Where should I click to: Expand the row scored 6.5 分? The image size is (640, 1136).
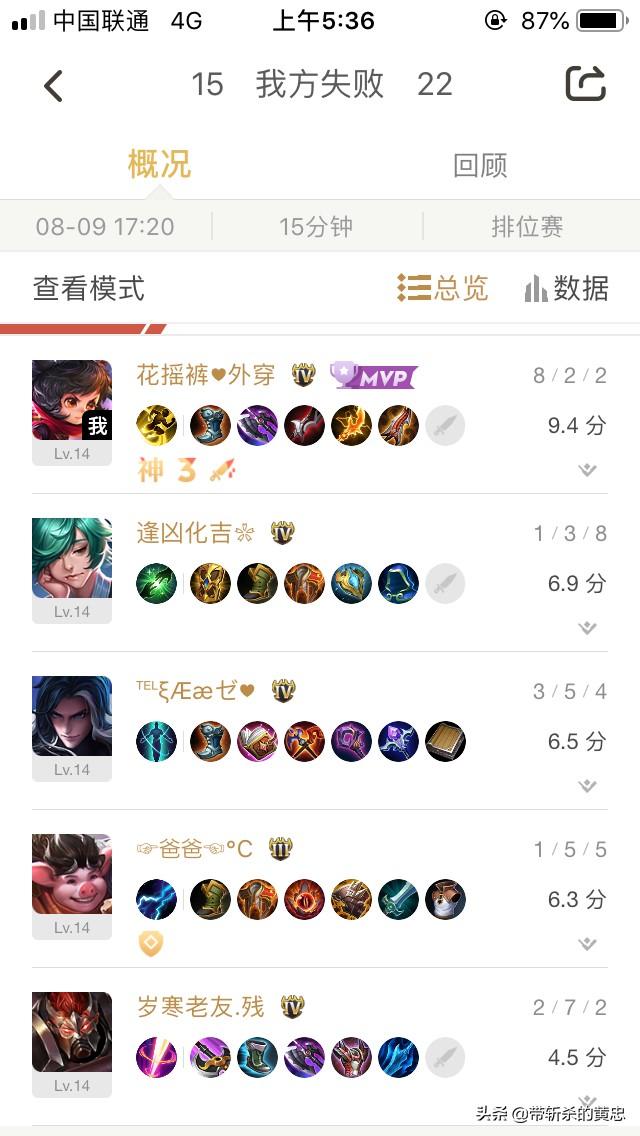point(587,786)
